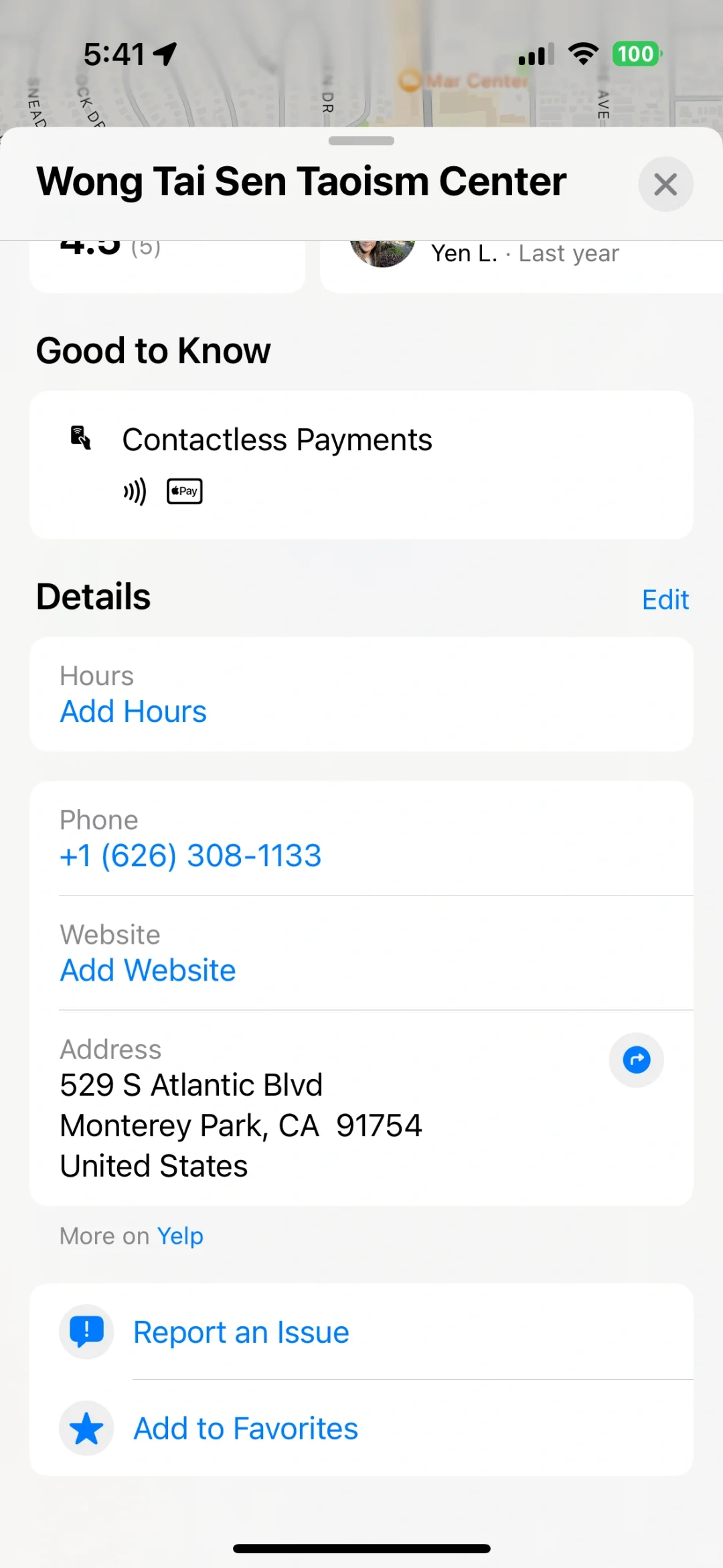
Task: Add to Favorites
Action: tap(246, 1428)
